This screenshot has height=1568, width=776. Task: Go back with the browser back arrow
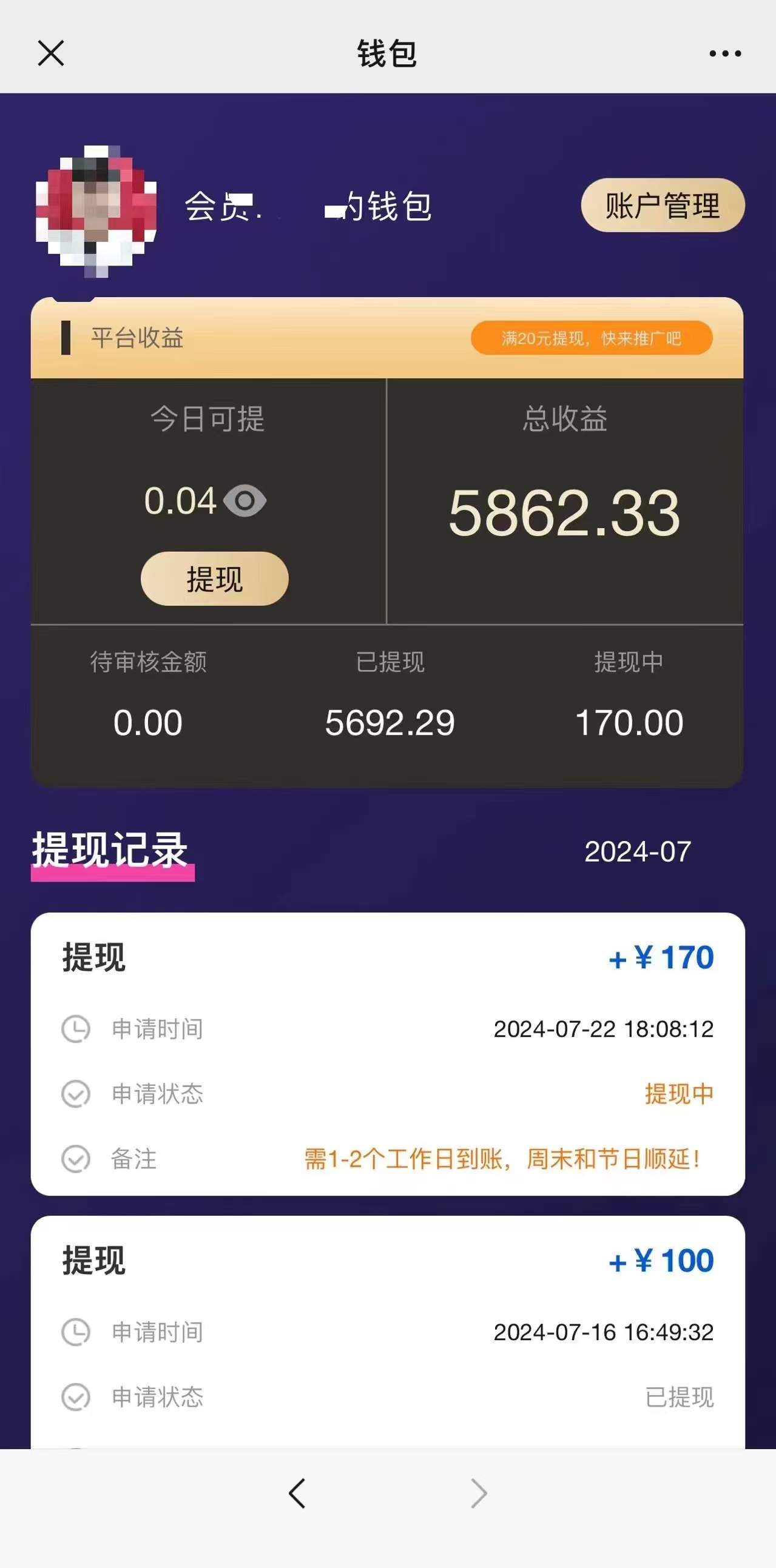pos(297,1493)
